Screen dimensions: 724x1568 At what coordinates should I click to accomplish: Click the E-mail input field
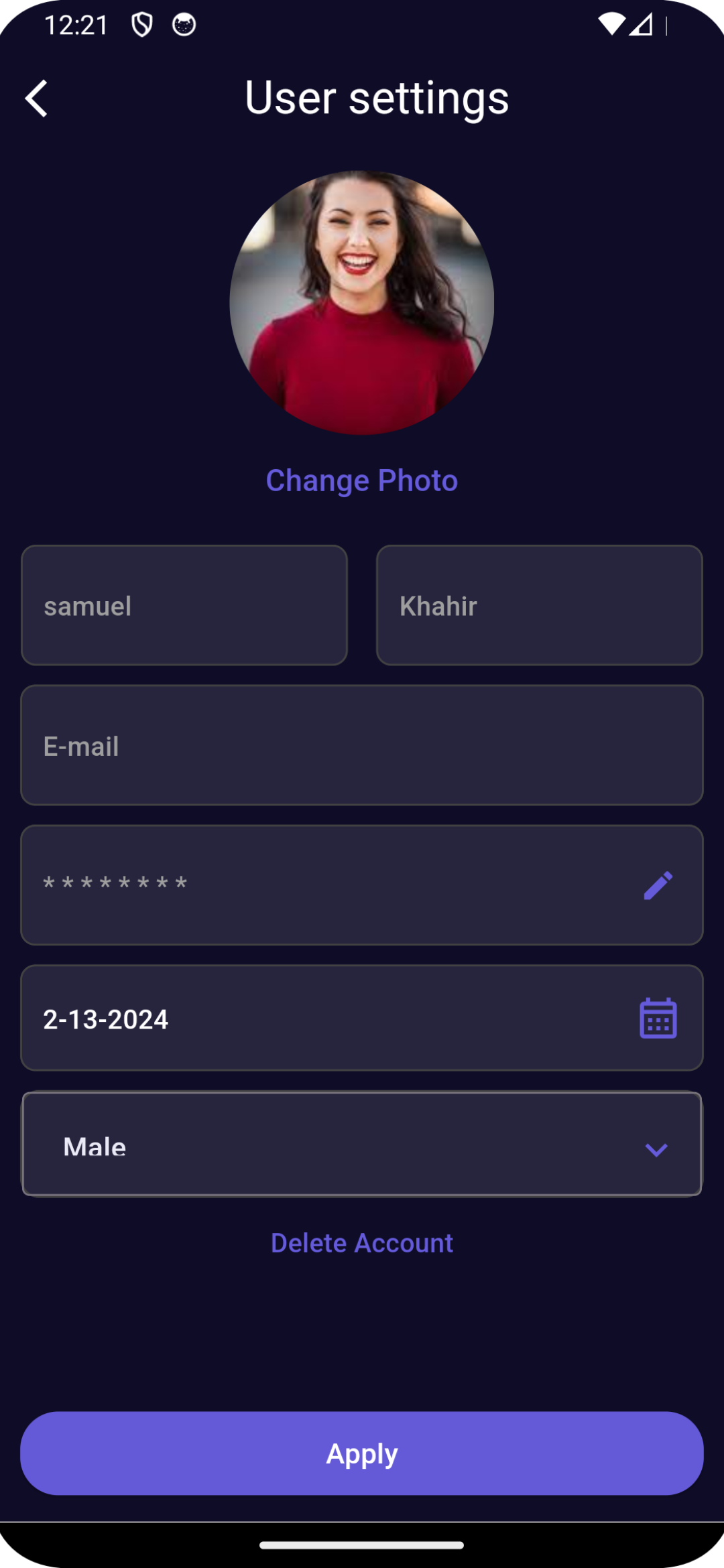pyautogui.click(x=362, y=744)
